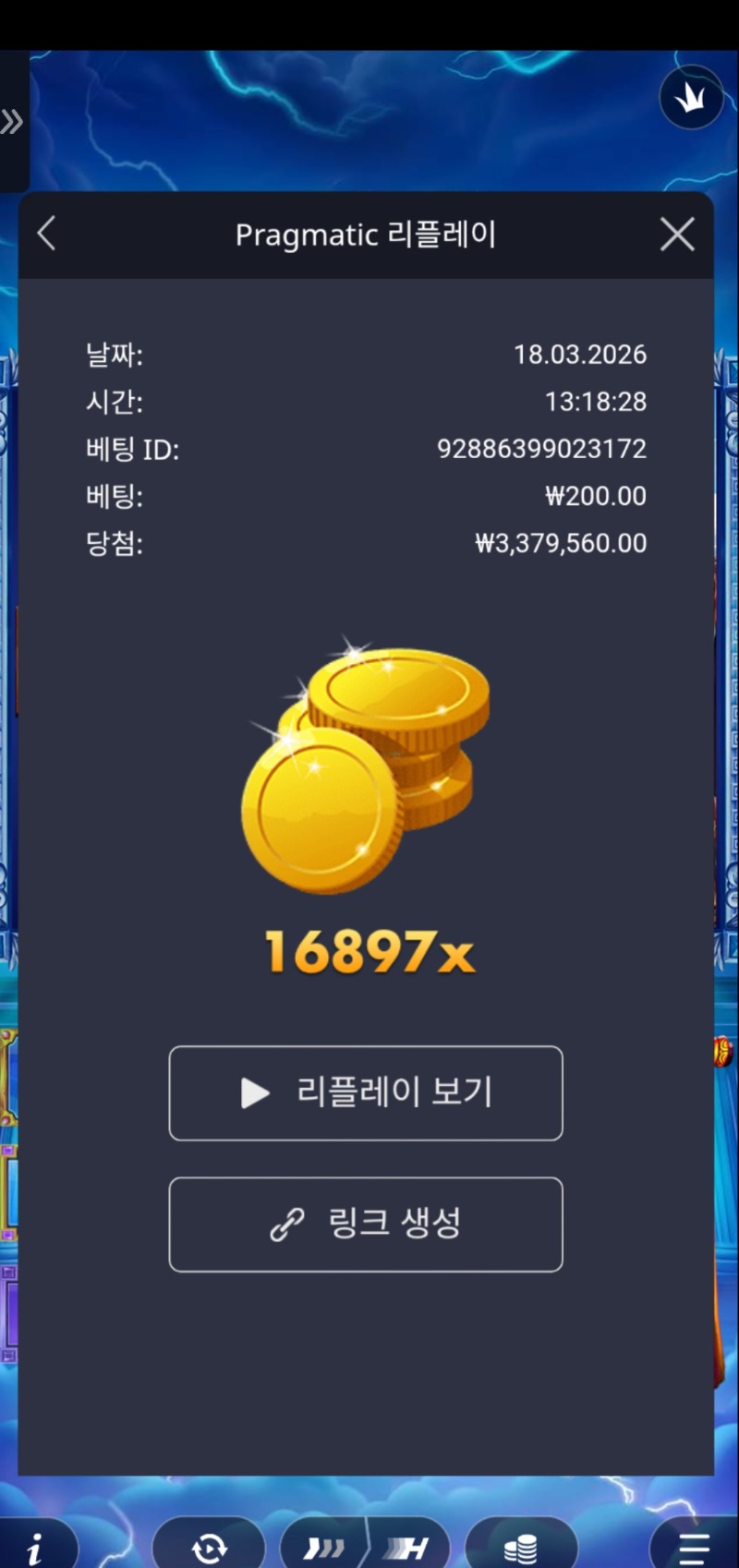Enable turbo spin speed

(324, 1548)
